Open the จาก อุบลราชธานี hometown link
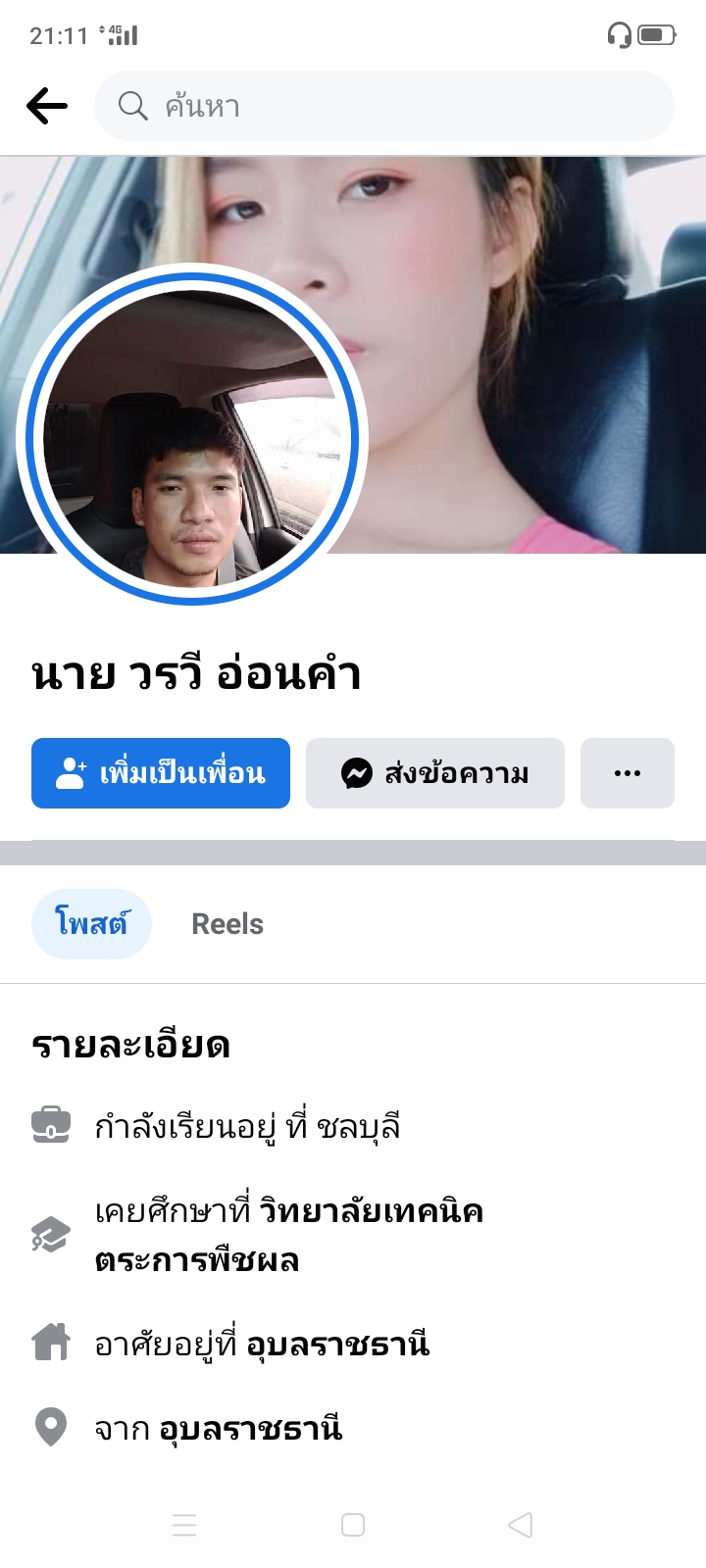The width and height of the screenshot is (706, 1568). [250, 1429]
